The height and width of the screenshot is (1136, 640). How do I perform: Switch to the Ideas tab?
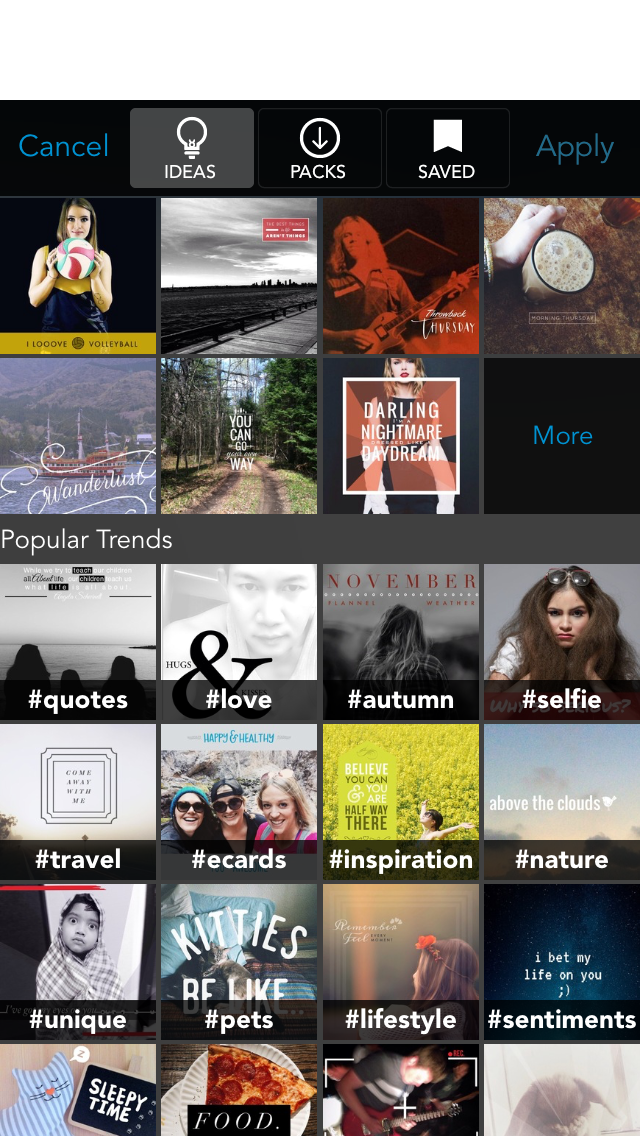(191, 148)
